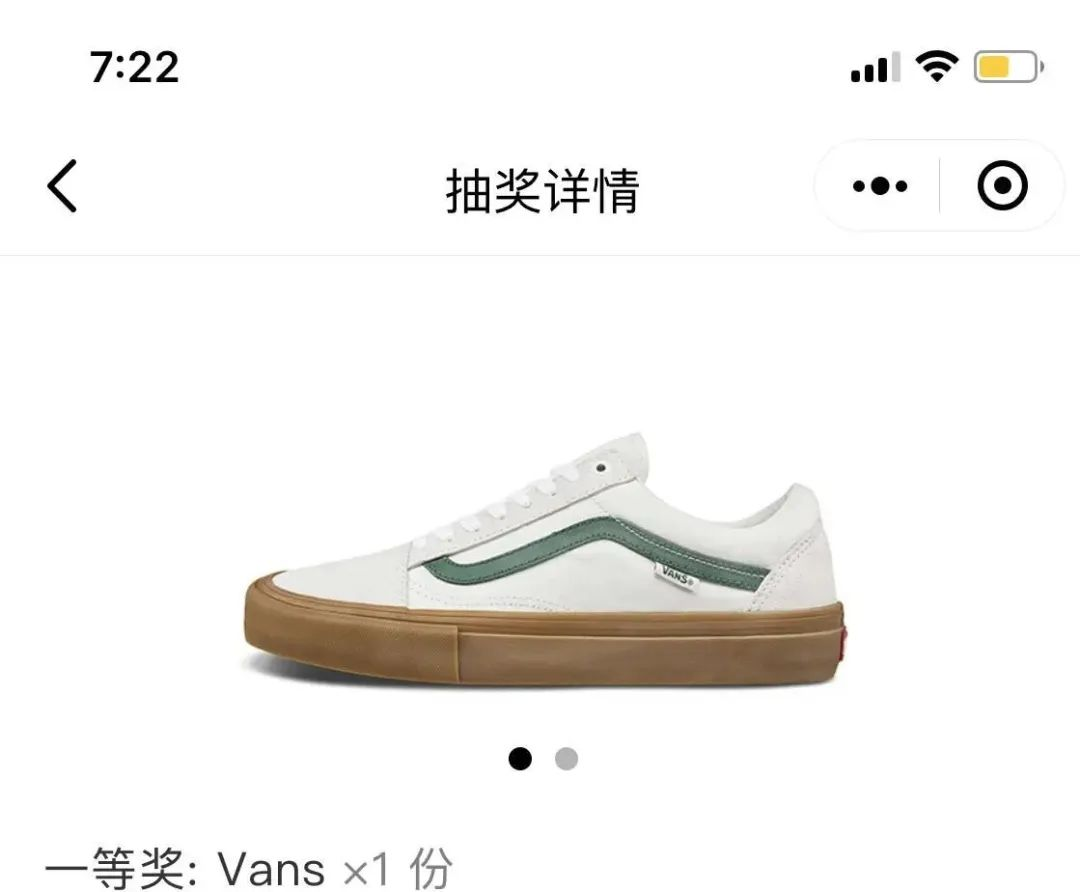
Task: Open the Vans shoe prize image
Action: pos(540,560)
